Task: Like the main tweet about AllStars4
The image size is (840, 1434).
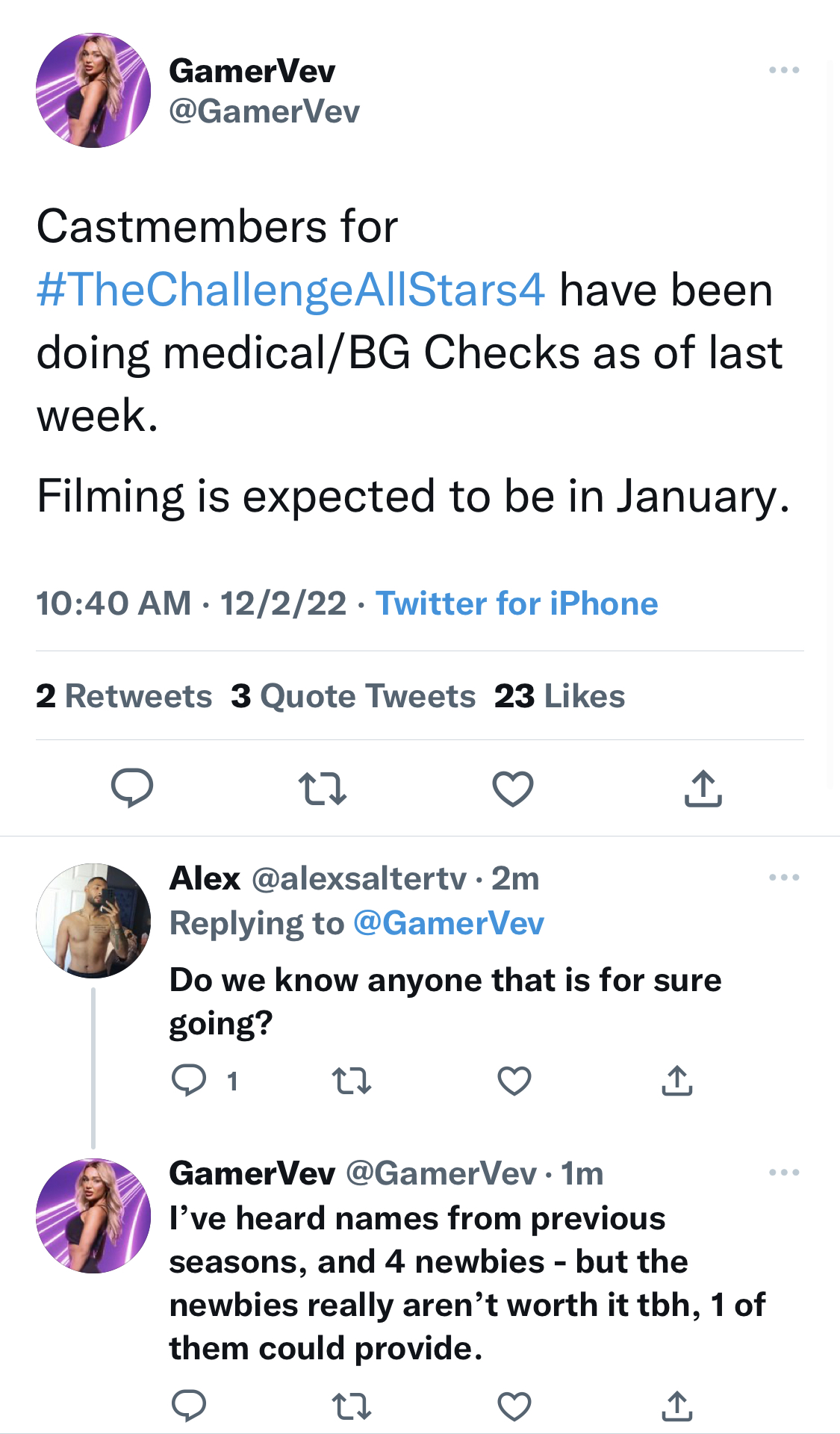Action: pos(513,789)
